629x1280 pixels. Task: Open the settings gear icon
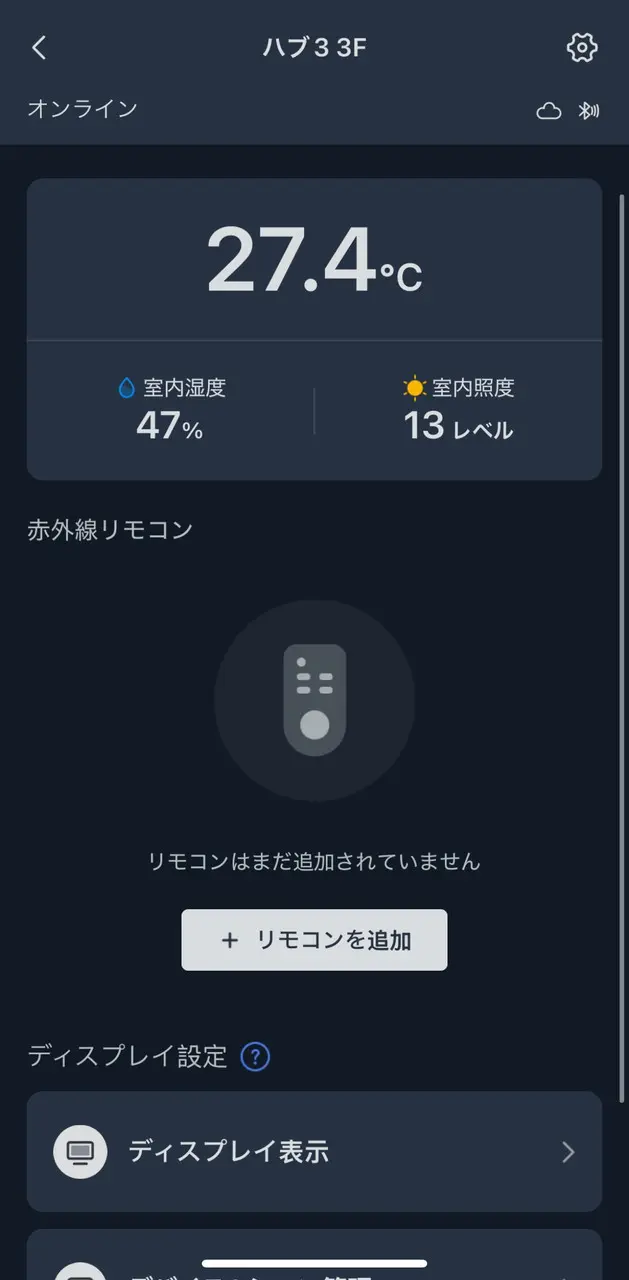pyautogui.click(x=581, y=47)
